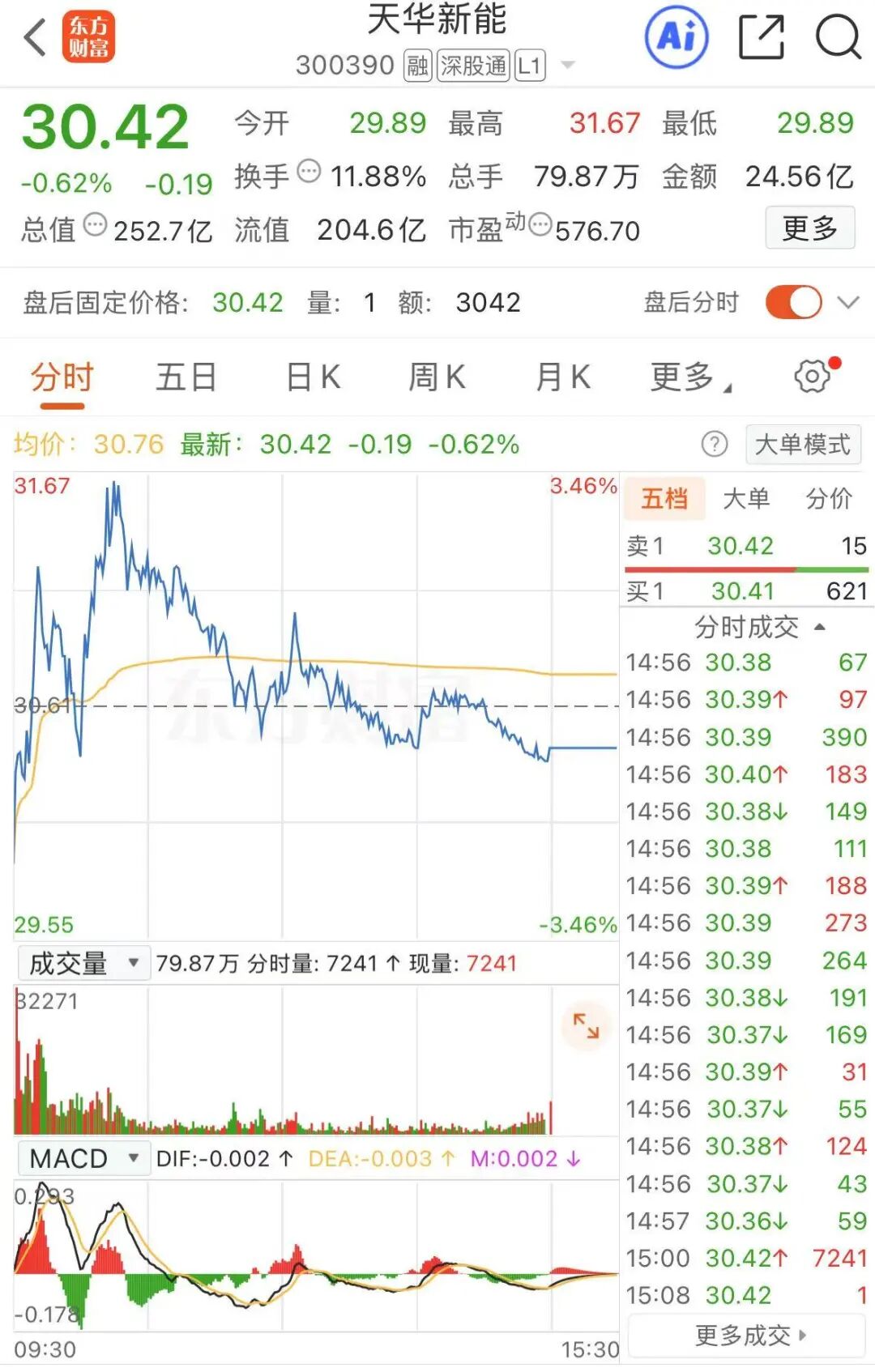Toggle the 盘后分时 switch

792,301
